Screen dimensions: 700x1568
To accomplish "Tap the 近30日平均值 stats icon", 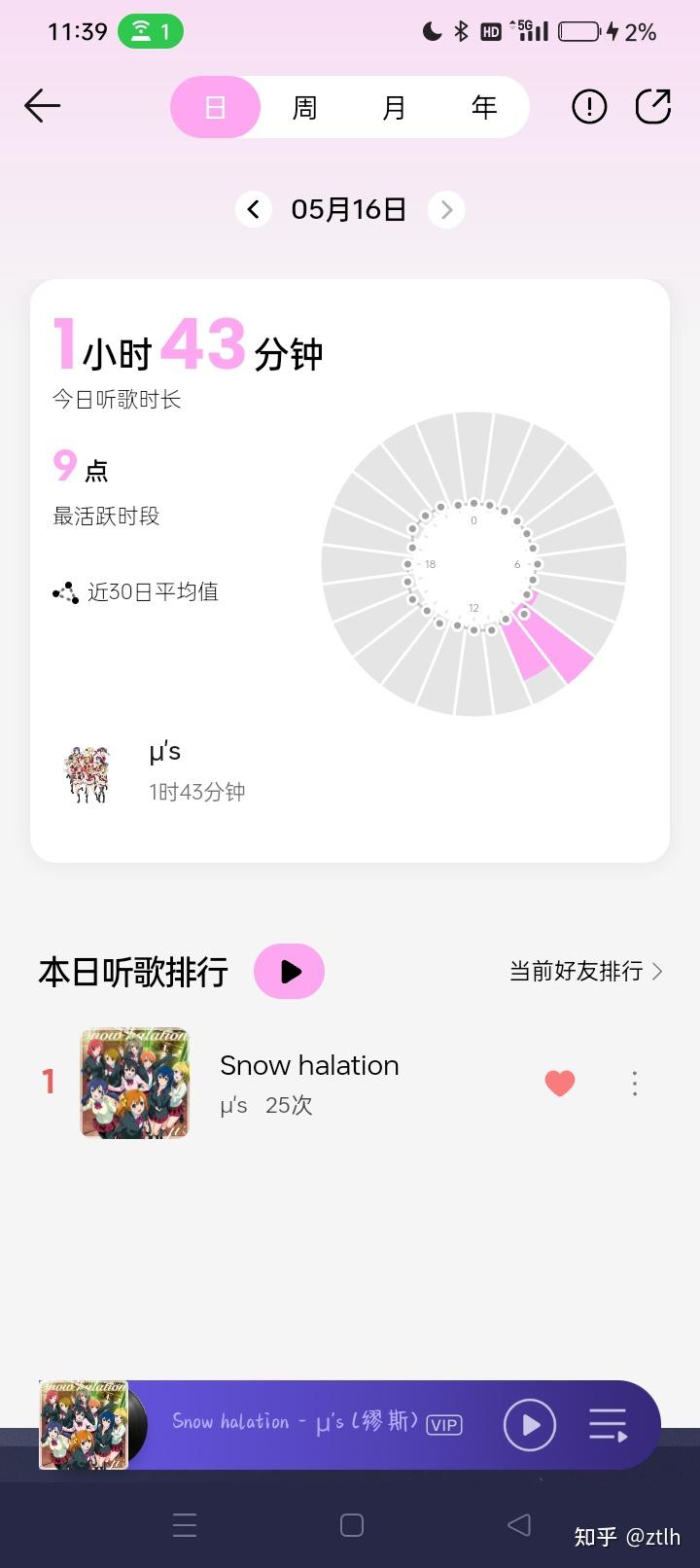I will pyautogui.click(x=65, y=591).
